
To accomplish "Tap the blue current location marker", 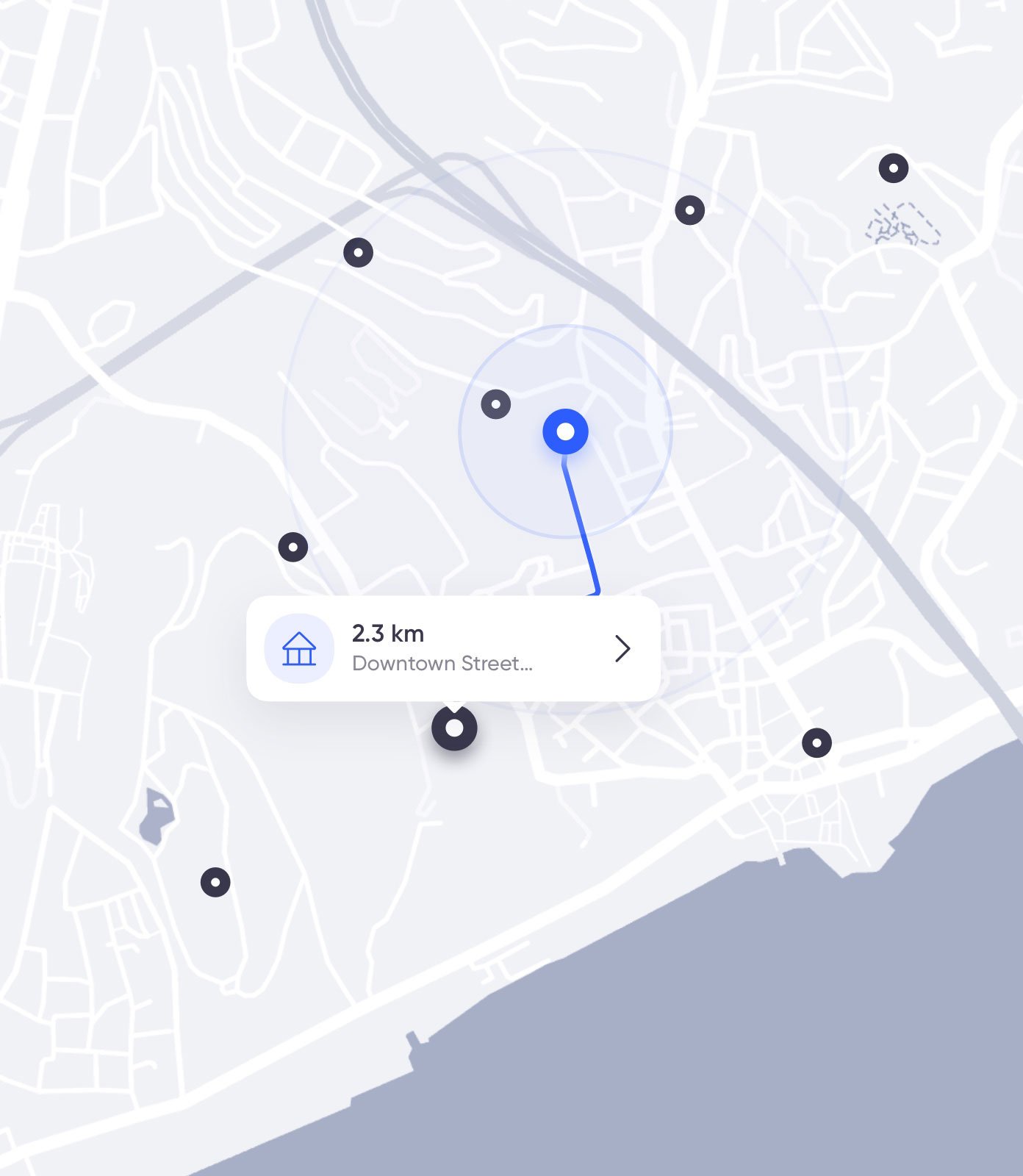I will click(565, 431).
